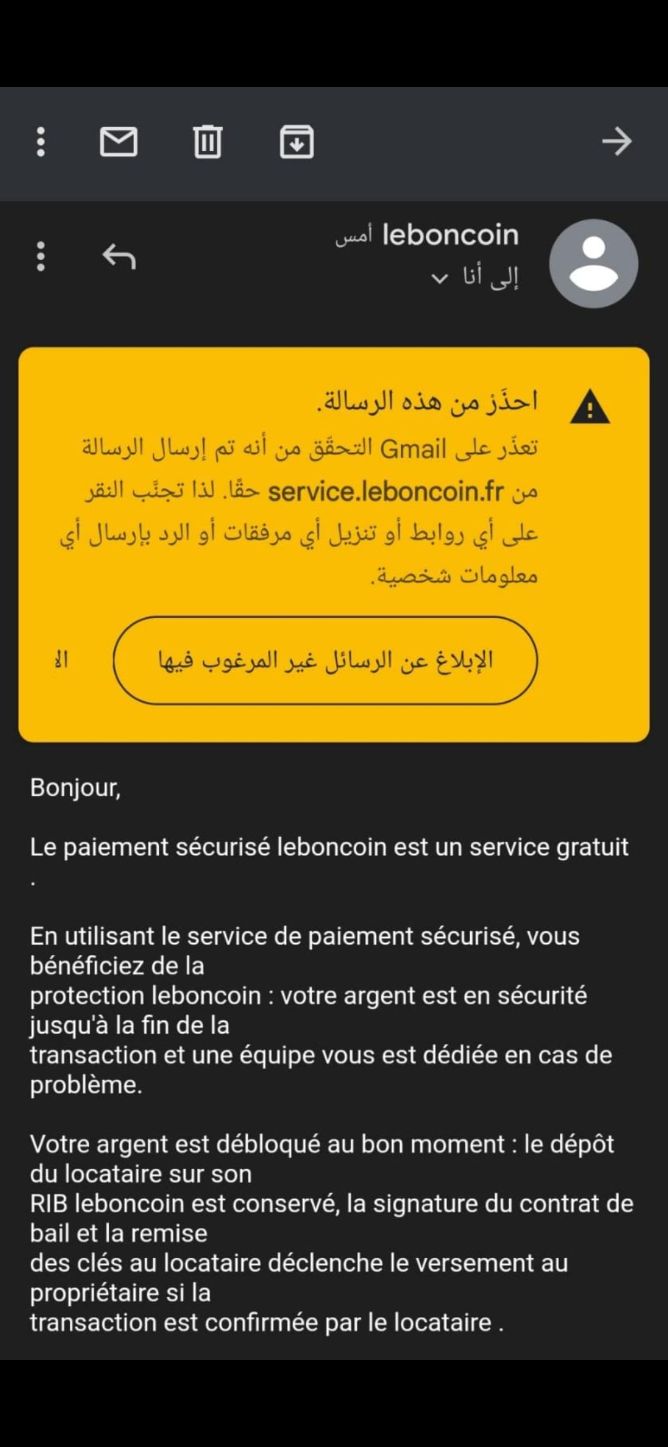Tap الإبلاغ عن الرسائل غير المرغوب فيها button
This screenshot has height=1447, width=668.
325,661
